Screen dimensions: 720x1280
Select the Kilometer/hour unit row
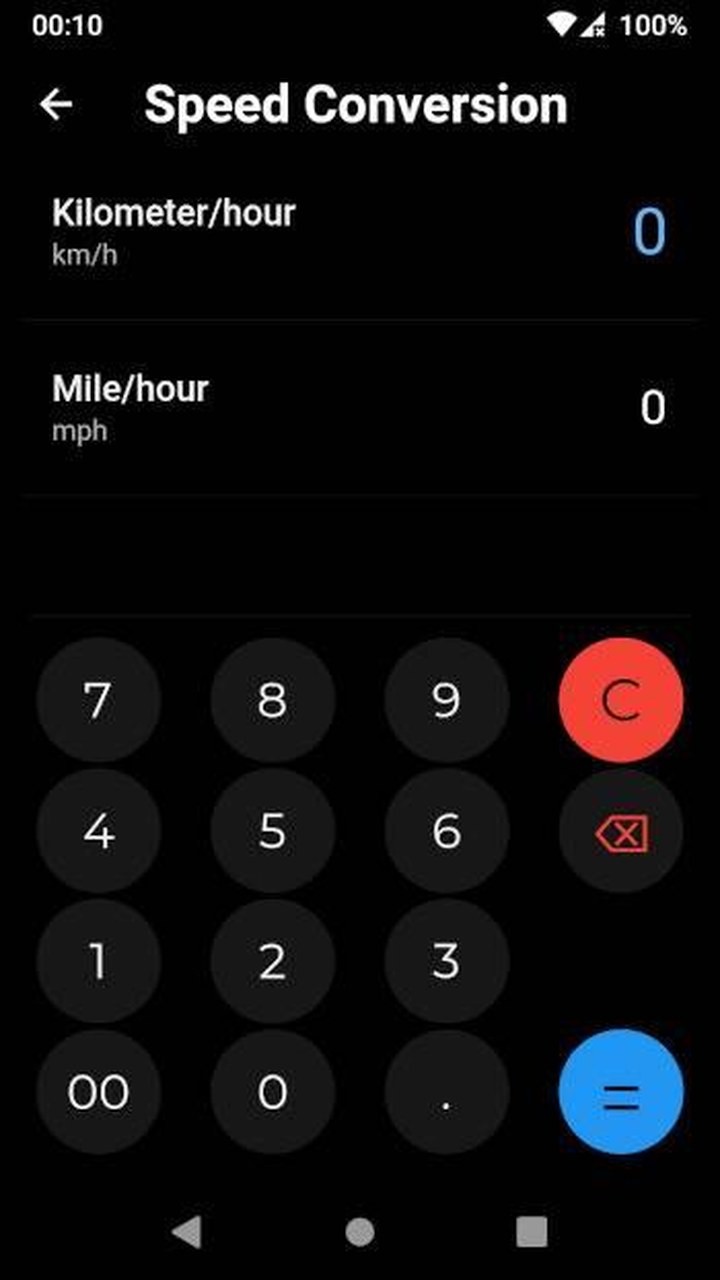[x=360, y=232]
